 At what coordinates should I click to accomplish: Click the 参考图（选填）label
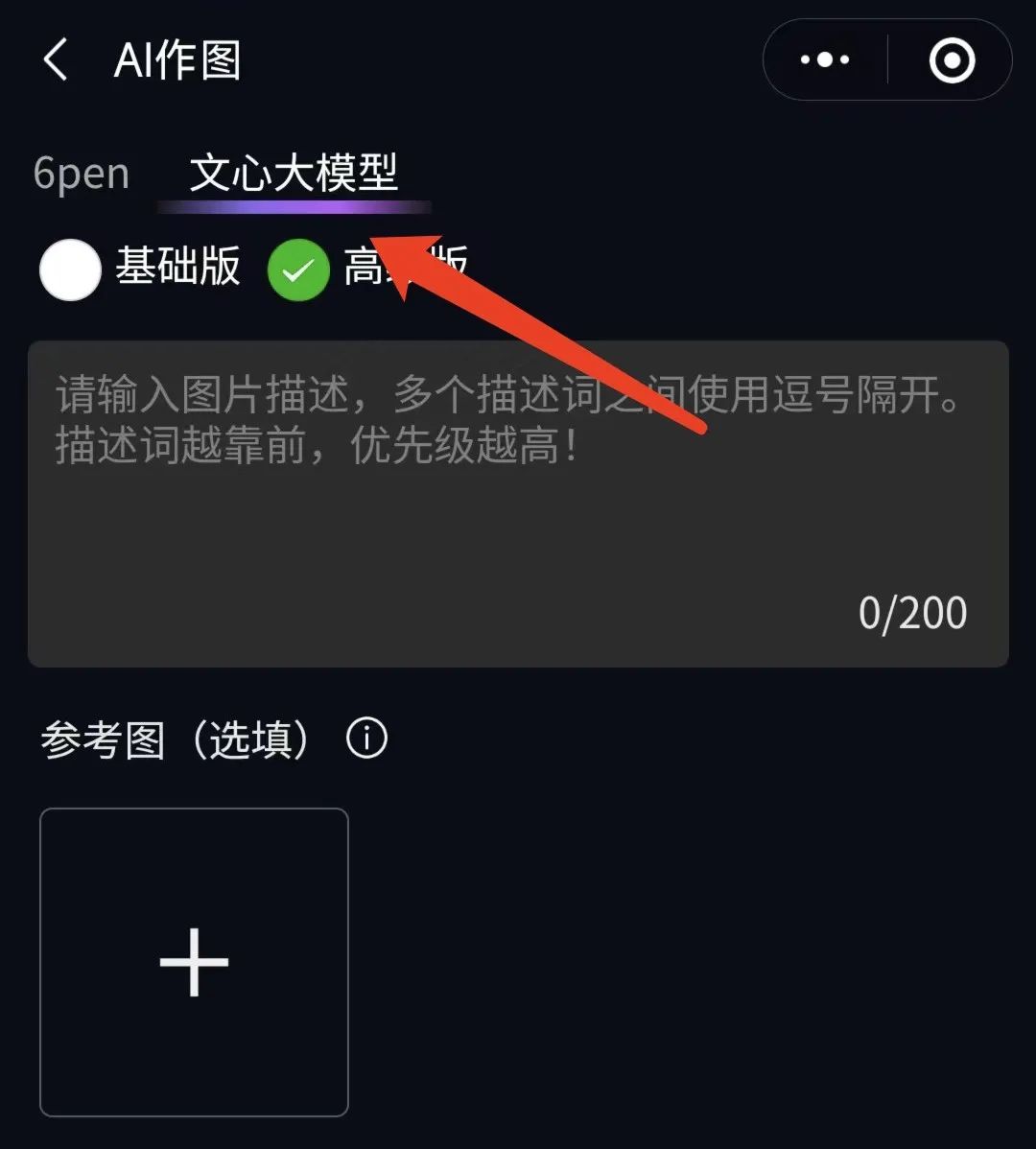pyautogui.click(x=176, y=739)
